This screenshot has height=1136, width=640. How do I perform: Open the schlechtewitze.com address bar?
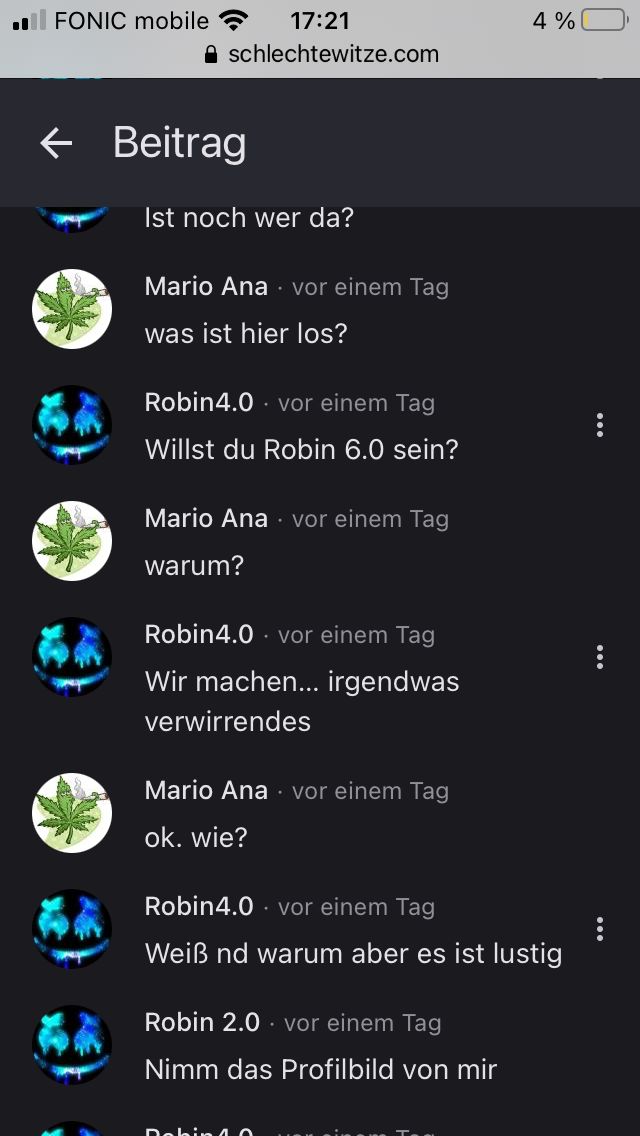322,54
